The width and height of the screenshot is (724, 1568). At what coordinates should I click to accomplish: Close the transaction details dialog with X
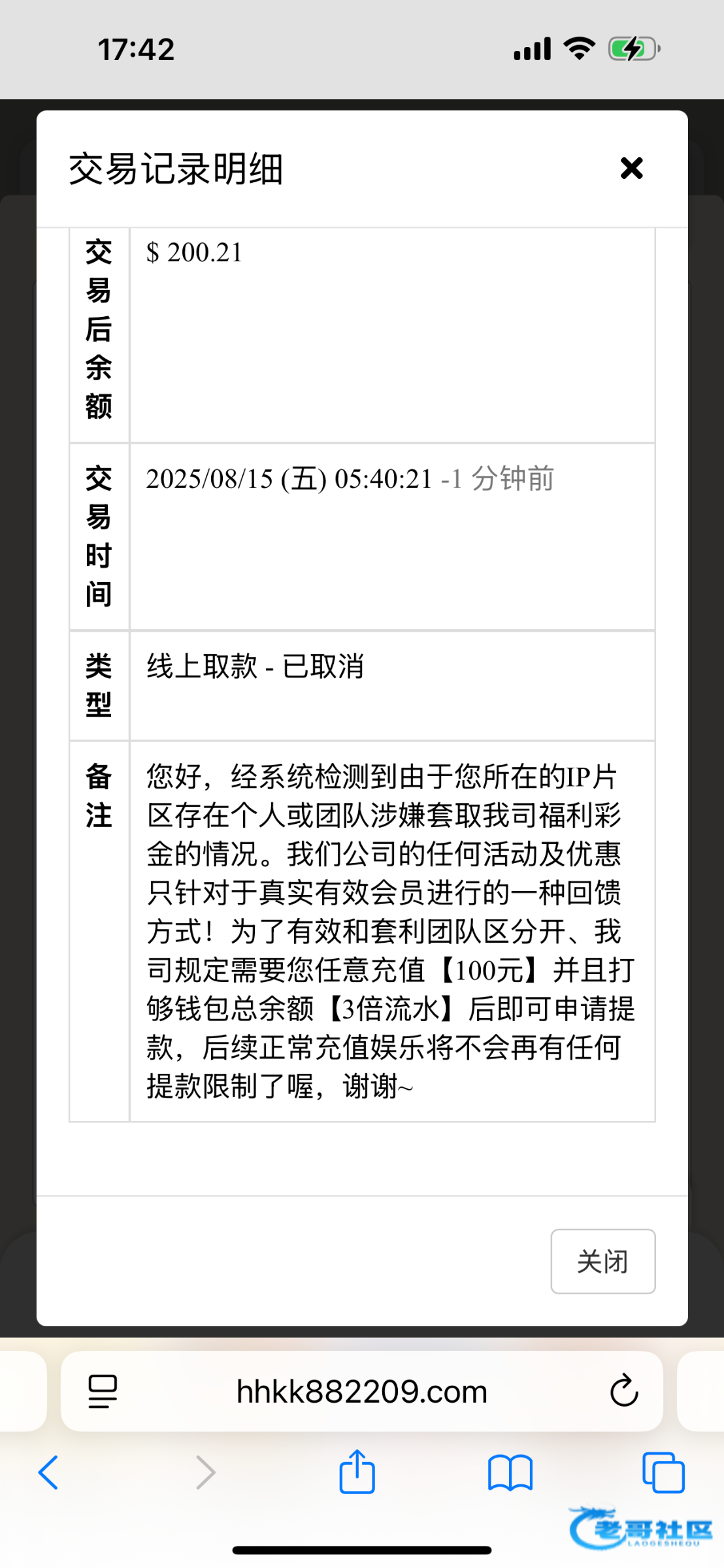[631, 169]
